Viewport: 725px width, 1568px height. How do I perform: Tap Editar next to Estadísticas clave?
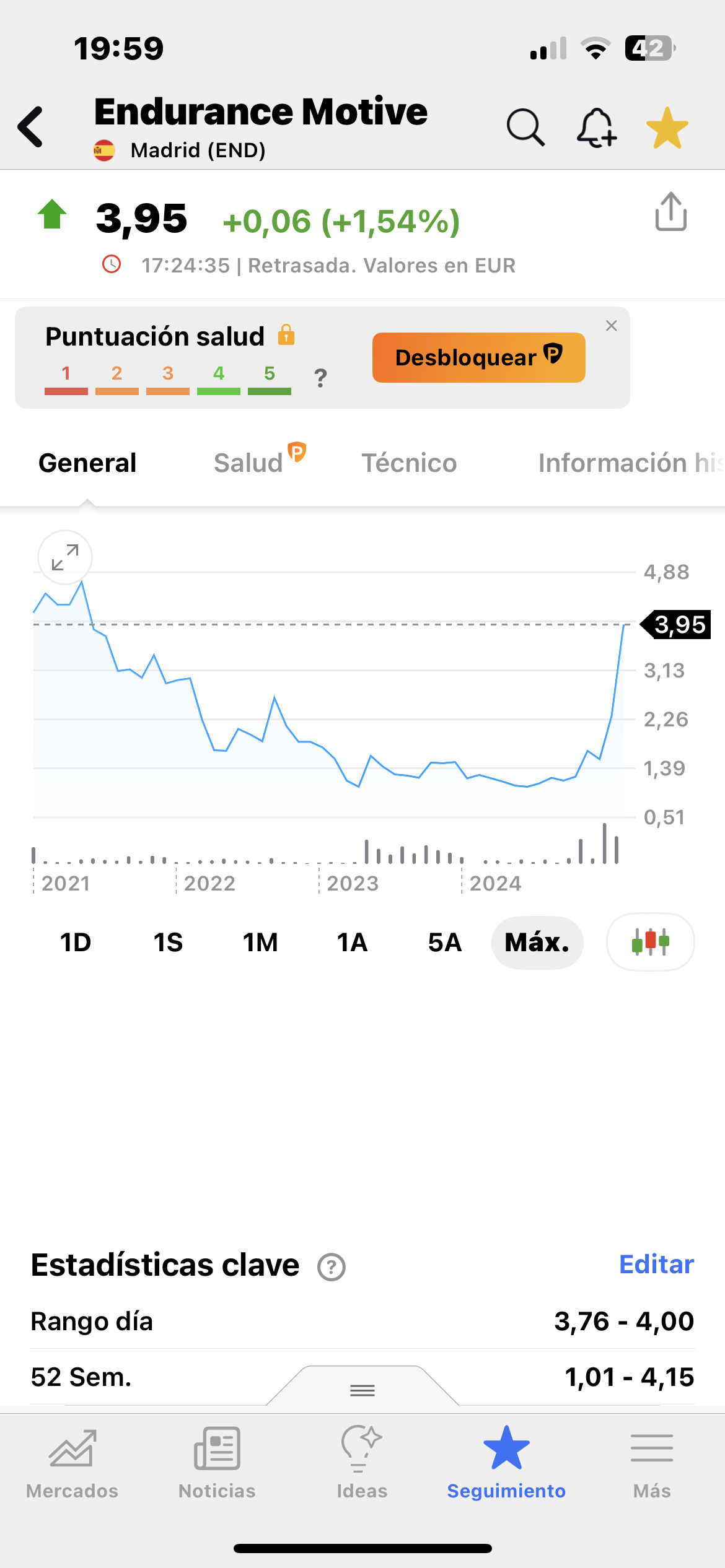point(656,1265)
